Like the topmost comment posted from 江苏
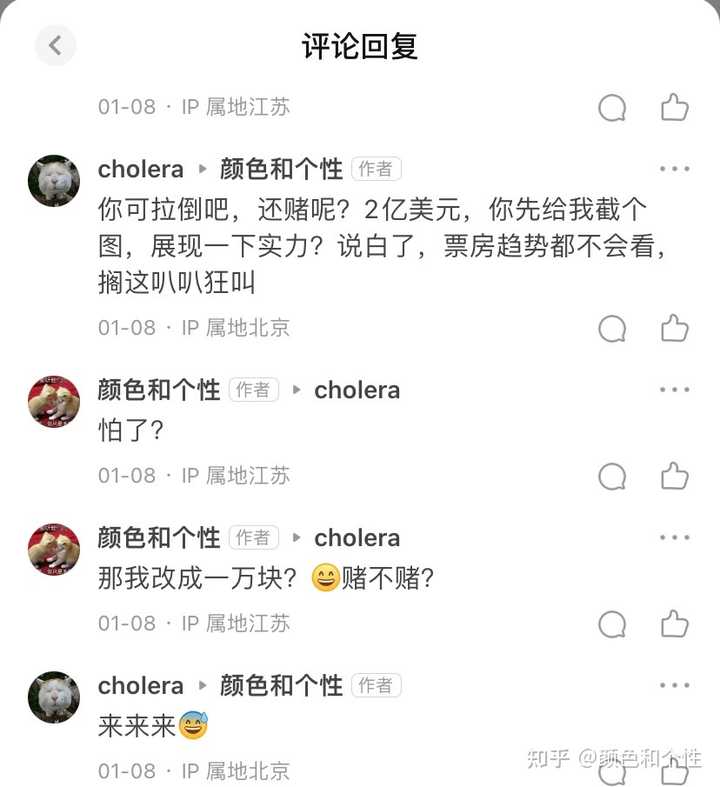 675,107
